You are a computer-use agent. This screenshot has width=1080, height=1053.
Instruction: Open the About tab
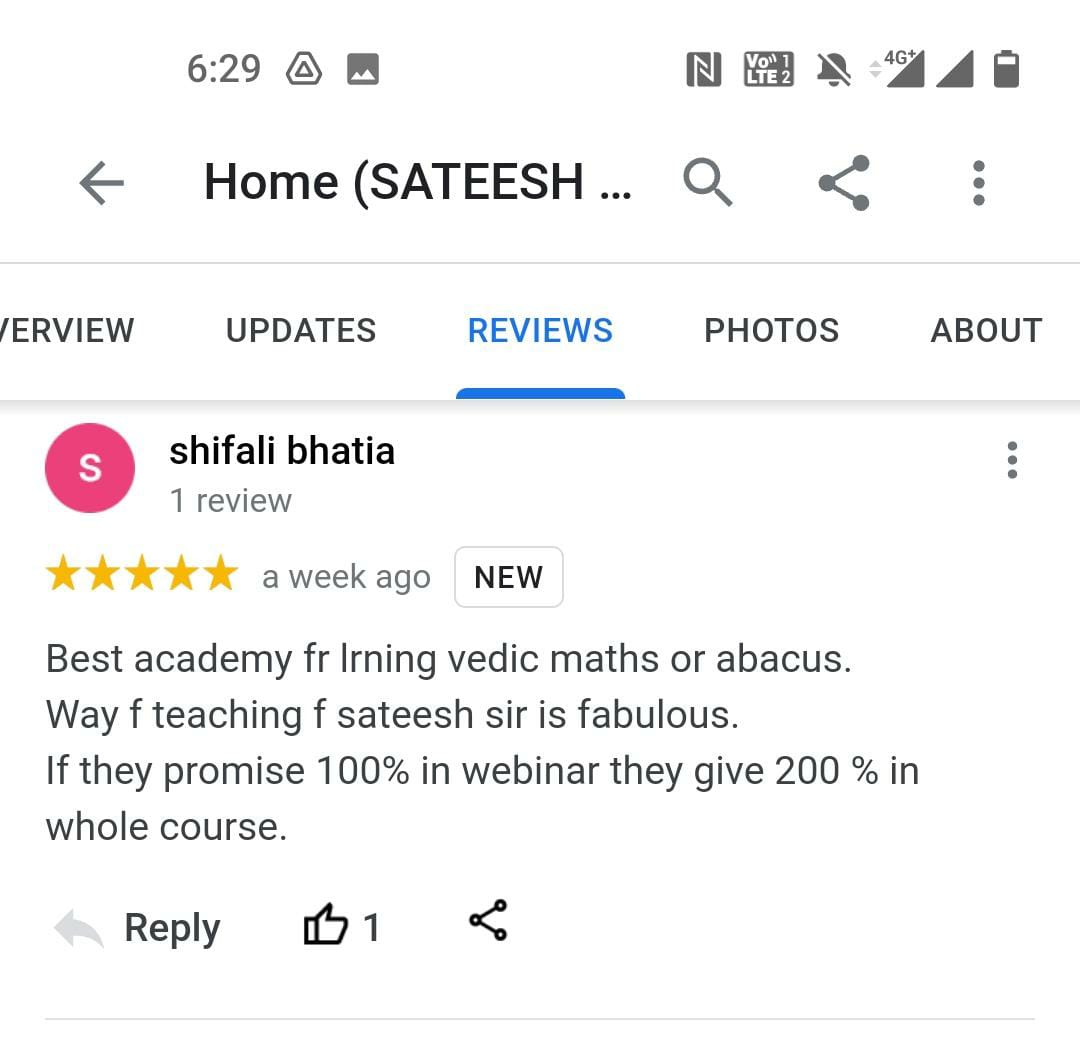(x=986, y=330)
